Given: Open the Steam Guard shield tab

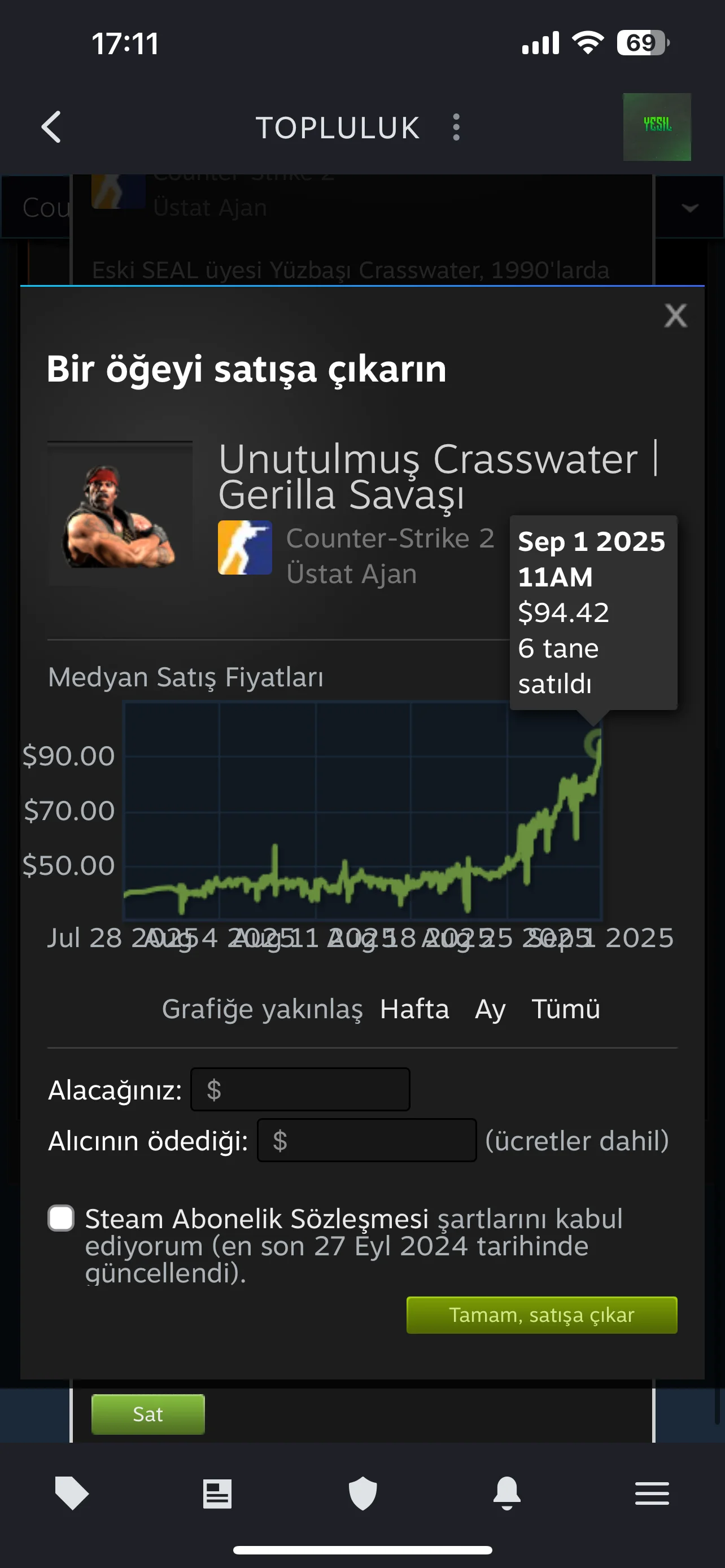Looking at the screenshot, I should tap(362, 1493).
